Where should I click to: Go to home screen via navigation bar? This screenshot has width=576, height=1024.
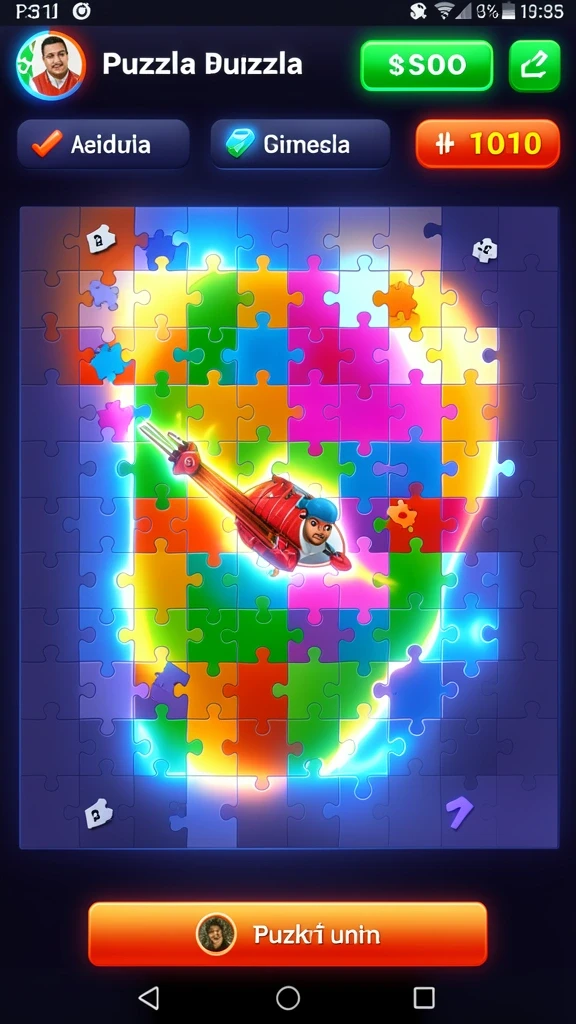click(x=288, y=997)
